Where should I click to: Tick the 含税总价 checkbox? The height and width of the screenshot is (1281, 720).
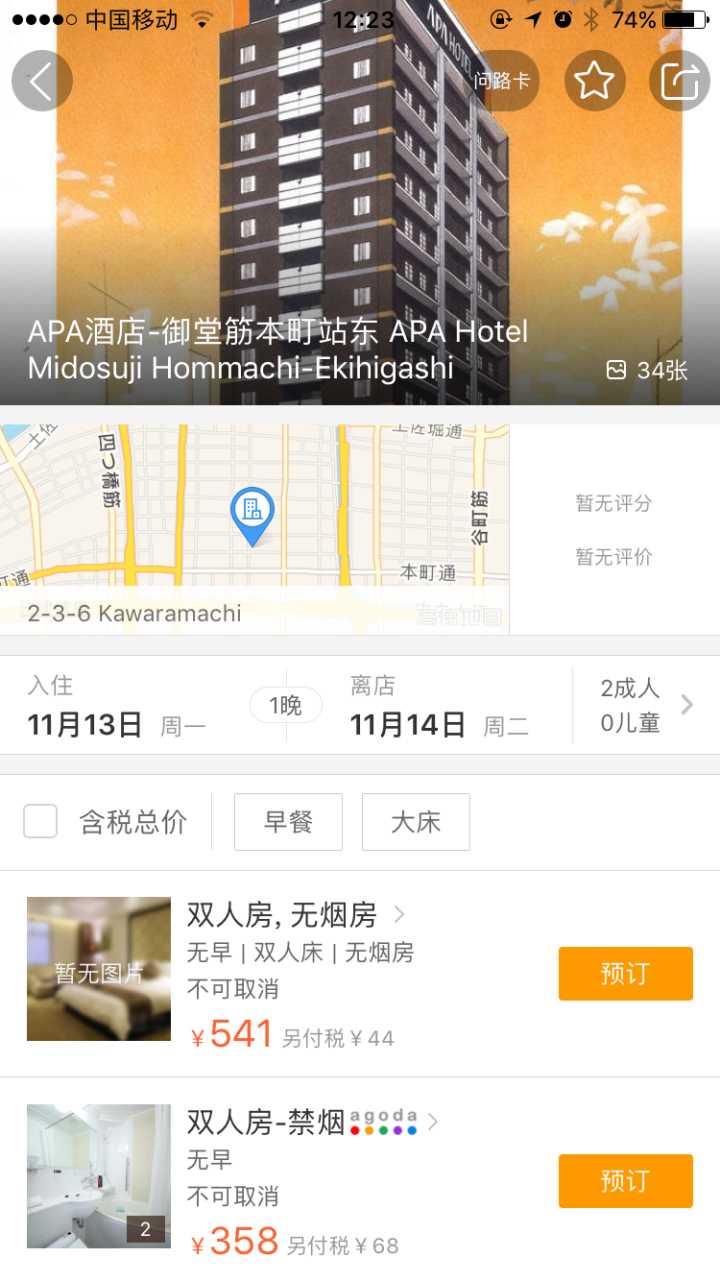click(x=41, y=822)
